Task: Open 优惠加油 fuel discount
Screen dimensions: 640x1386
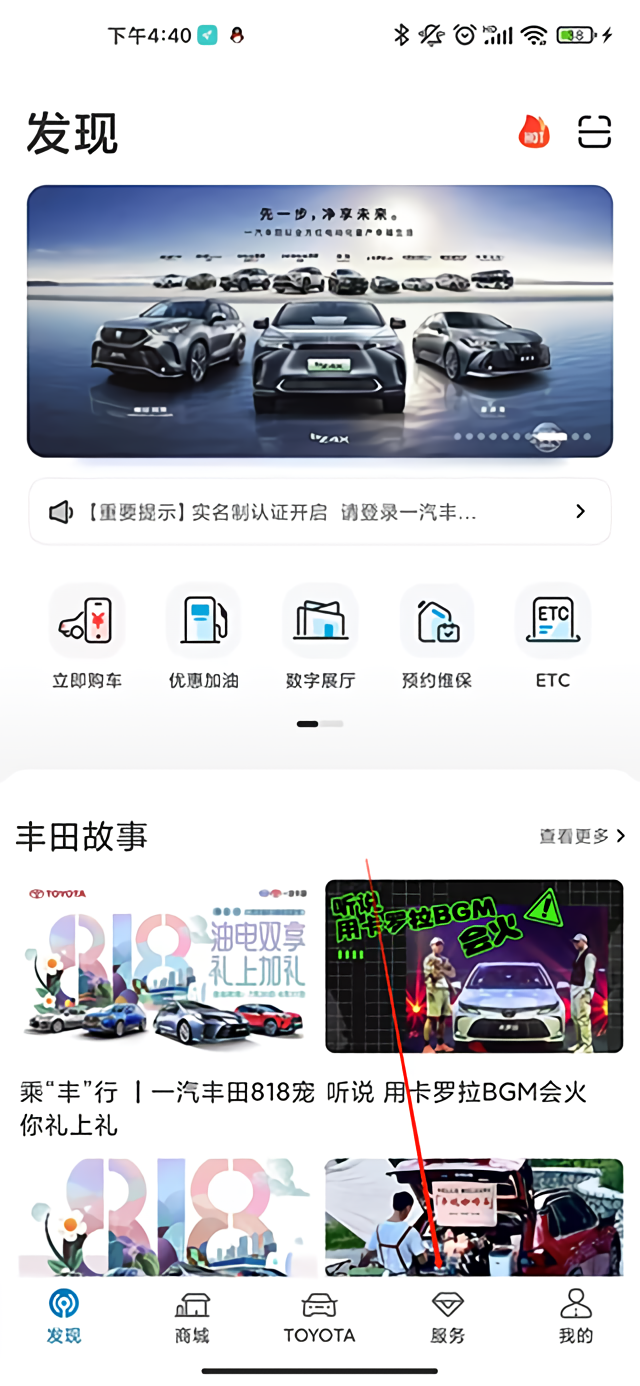Action: (204, 636)
